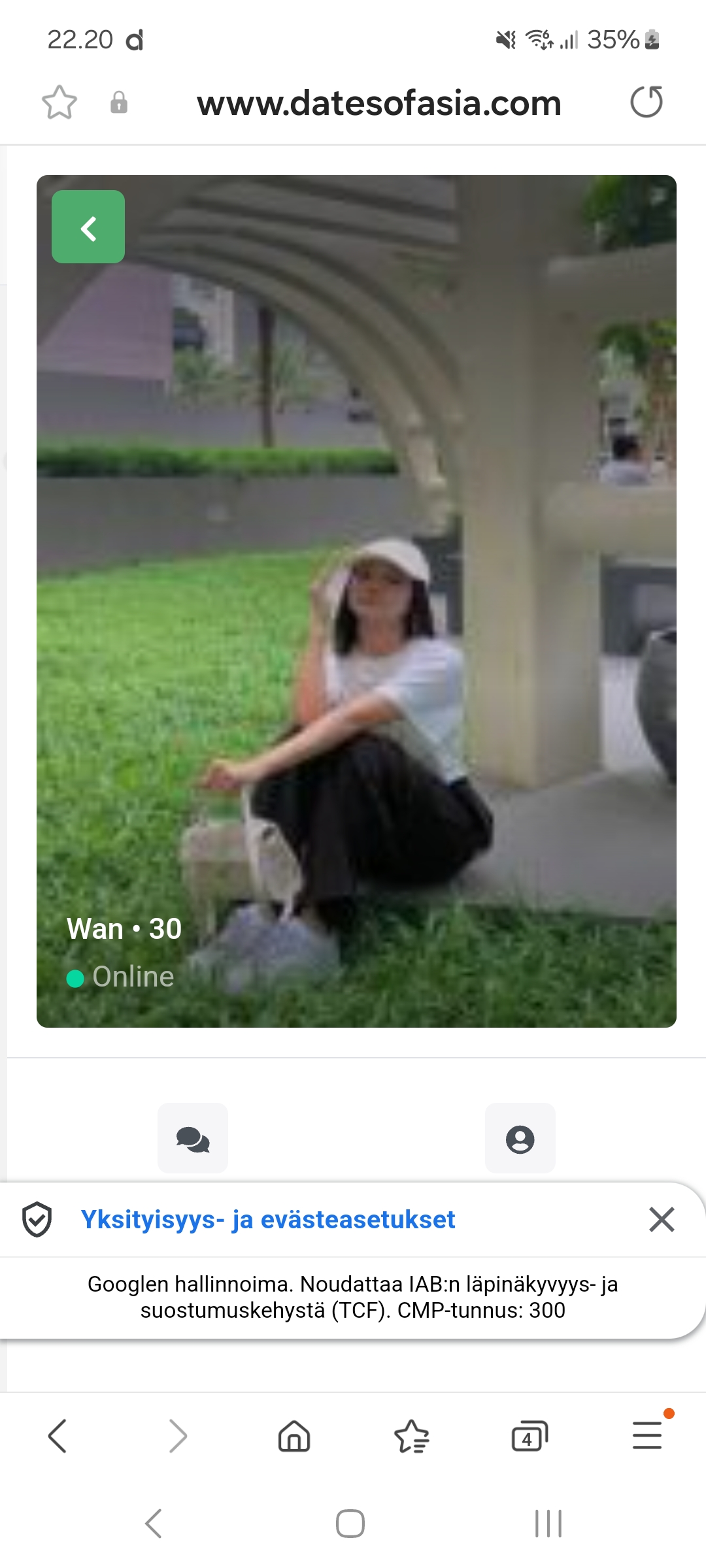Open the Yksityisyys- ja evästeasetukset link

[267, 1220]
